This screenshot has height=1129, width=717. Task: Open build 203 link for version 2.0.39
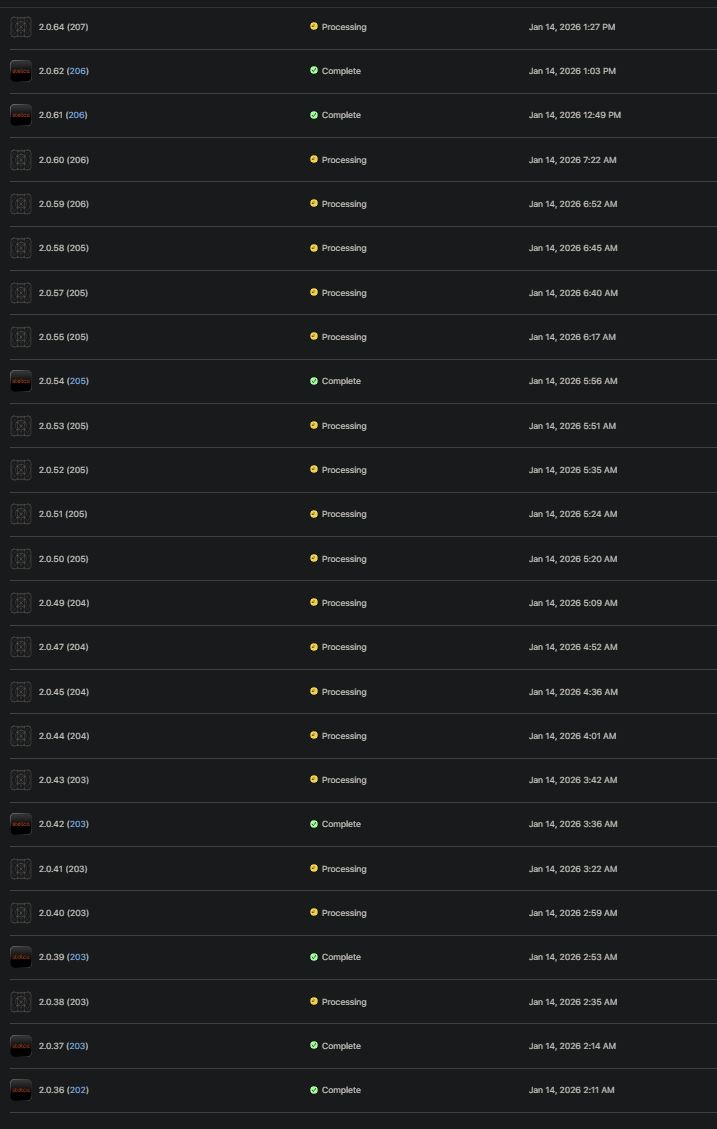tap(77, 957)
